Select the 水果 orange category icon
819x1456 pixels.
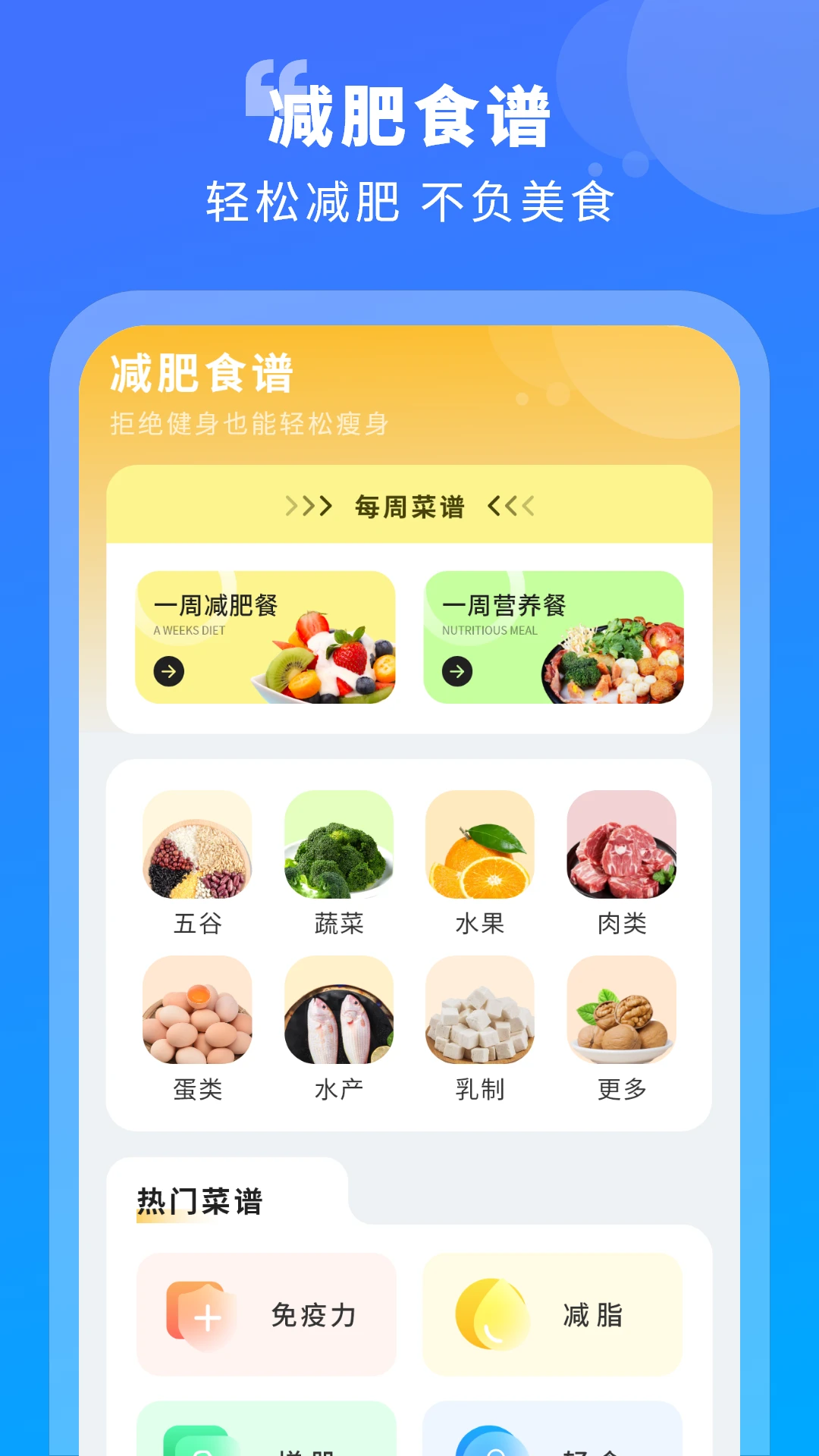point(479,847)
